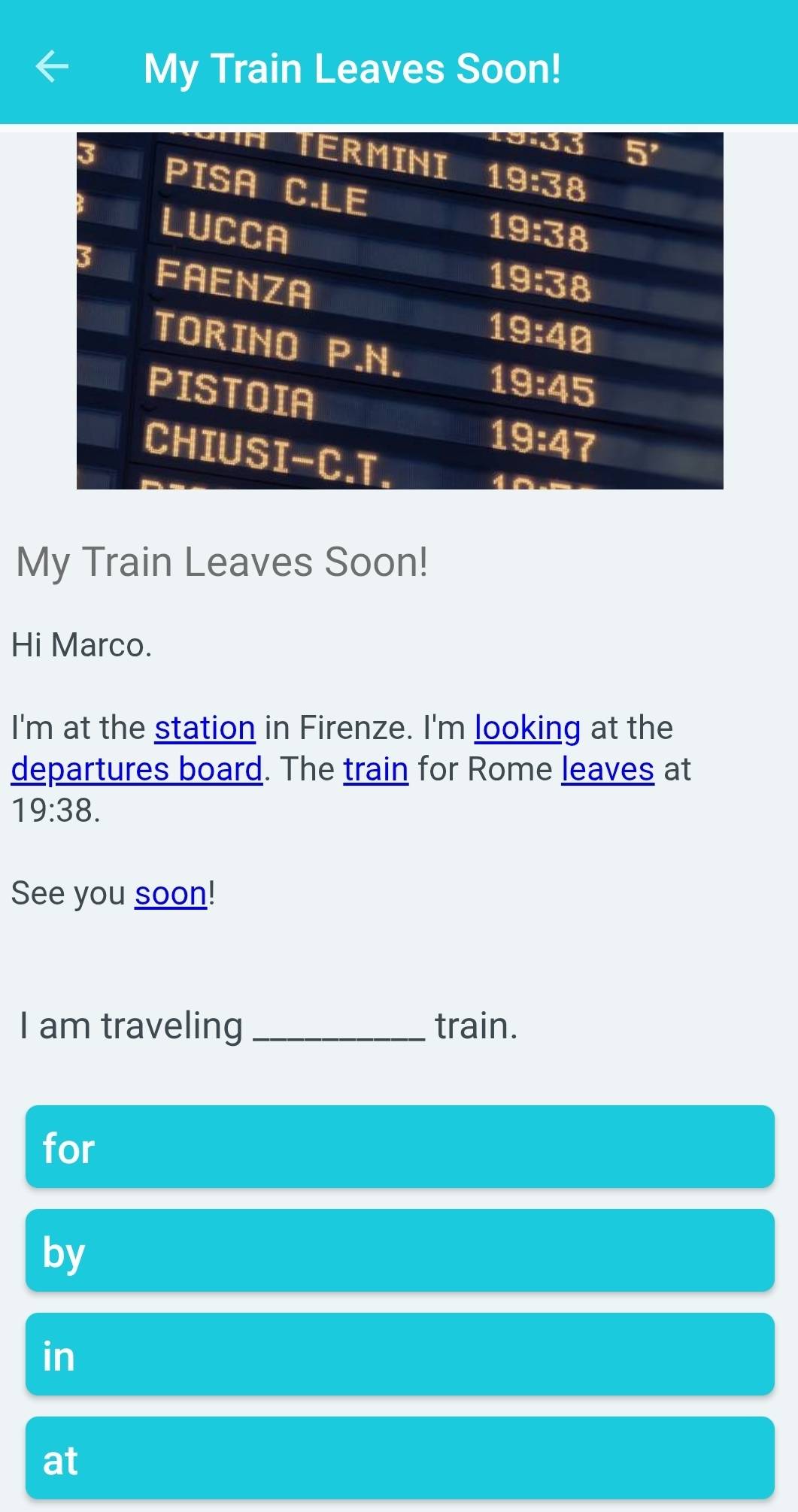This screenshot has width=798, height=1512.
Task: Open the definition of 'train'
Action: tap(375, 769)
